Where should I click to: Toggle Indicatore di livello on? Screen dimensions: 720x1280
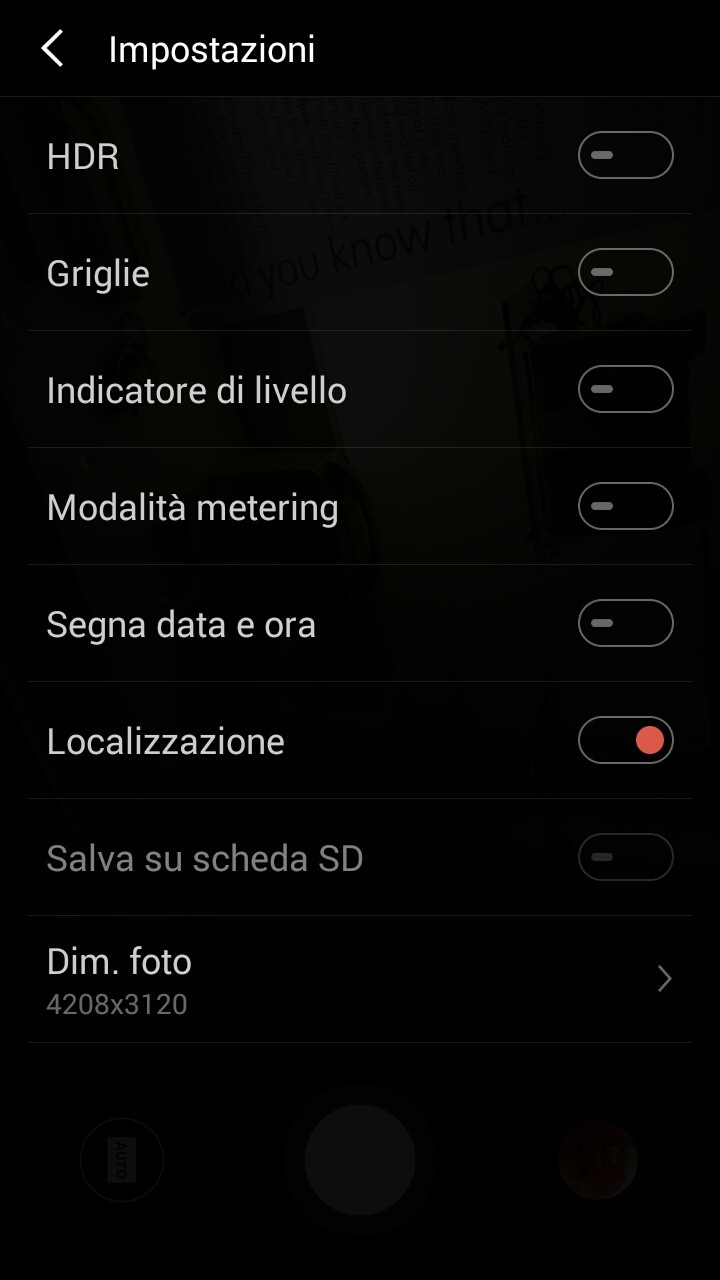pos(626,389)
